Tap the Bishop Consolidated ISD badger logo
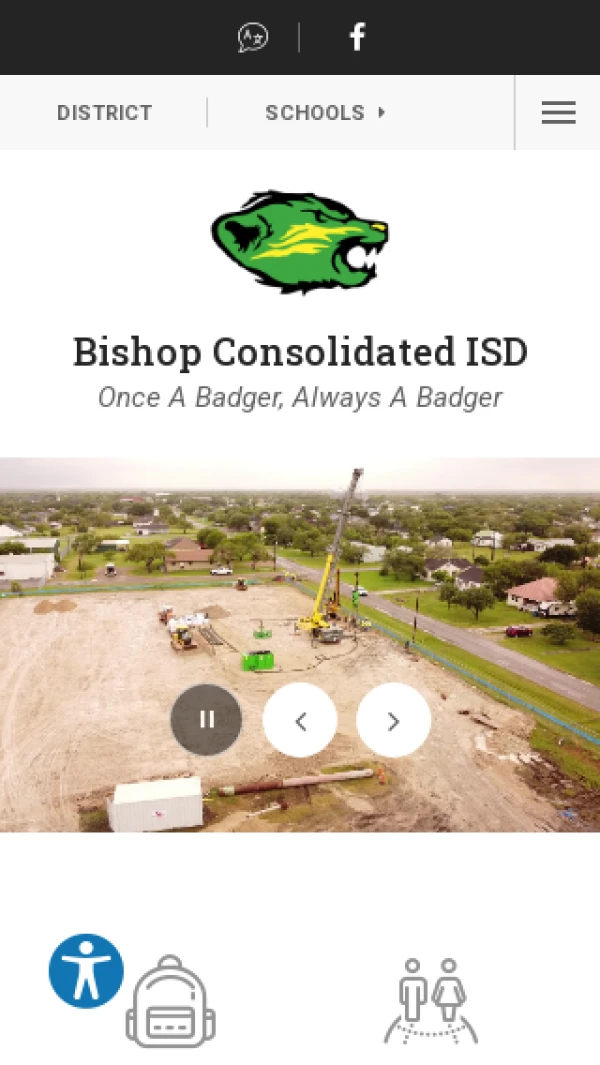Image resolution: width=600 pixels, height=1065 pixels. click(x=300, y=242)
